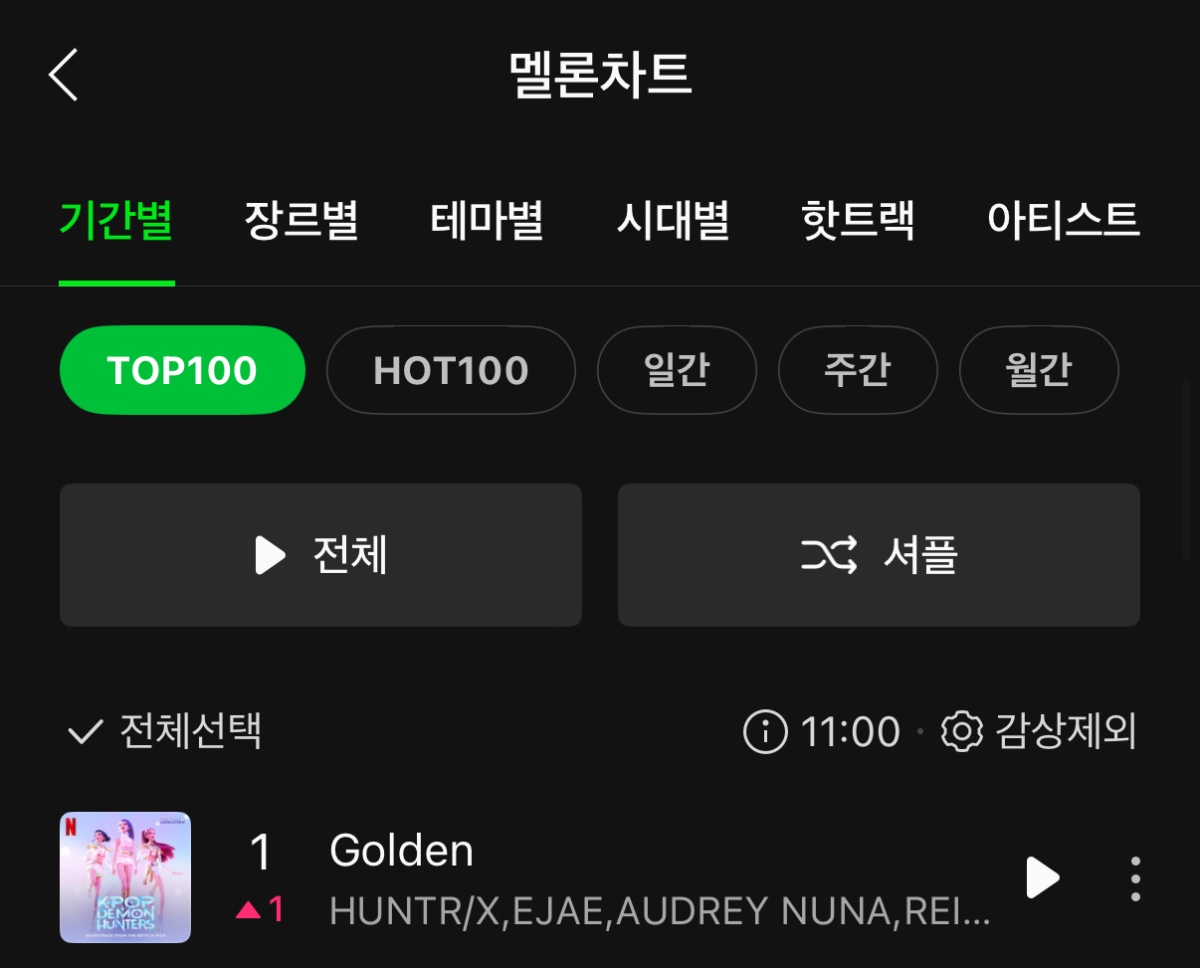Open the Golden album cover thumbnail

pos(125,877)
